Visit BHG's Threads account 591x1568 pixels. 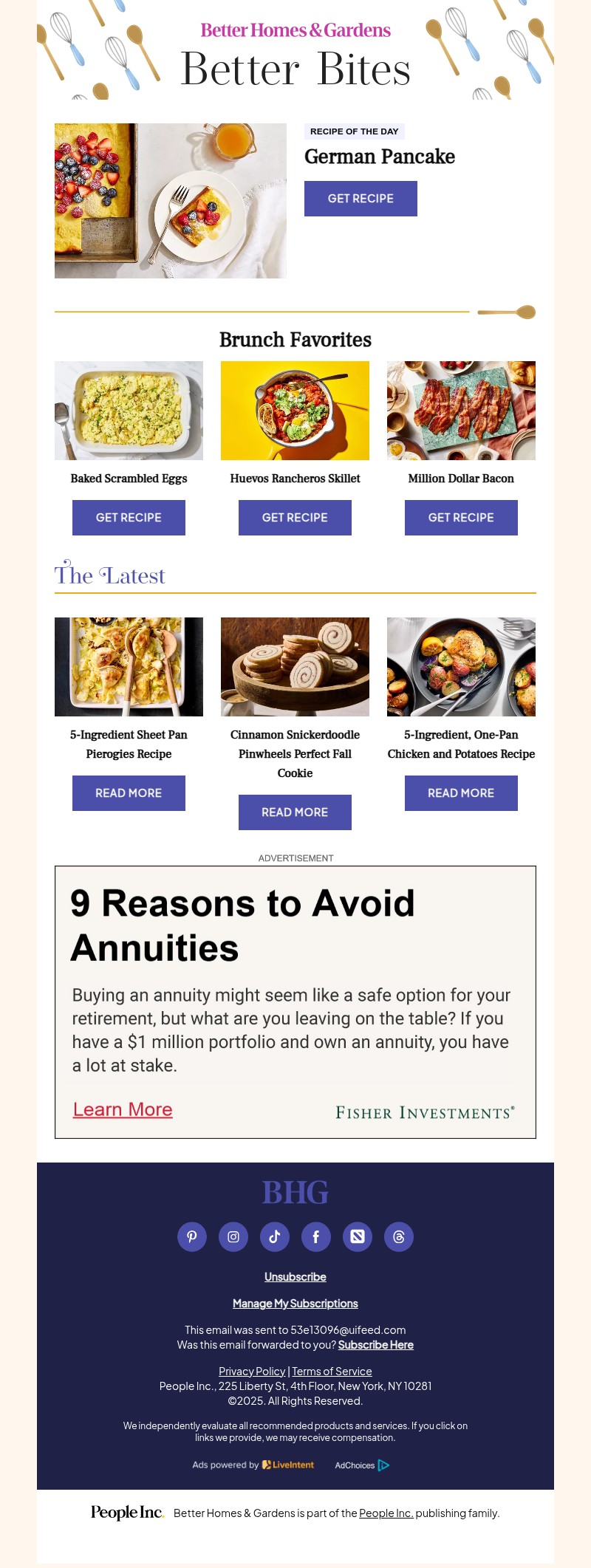point(399,1236)
